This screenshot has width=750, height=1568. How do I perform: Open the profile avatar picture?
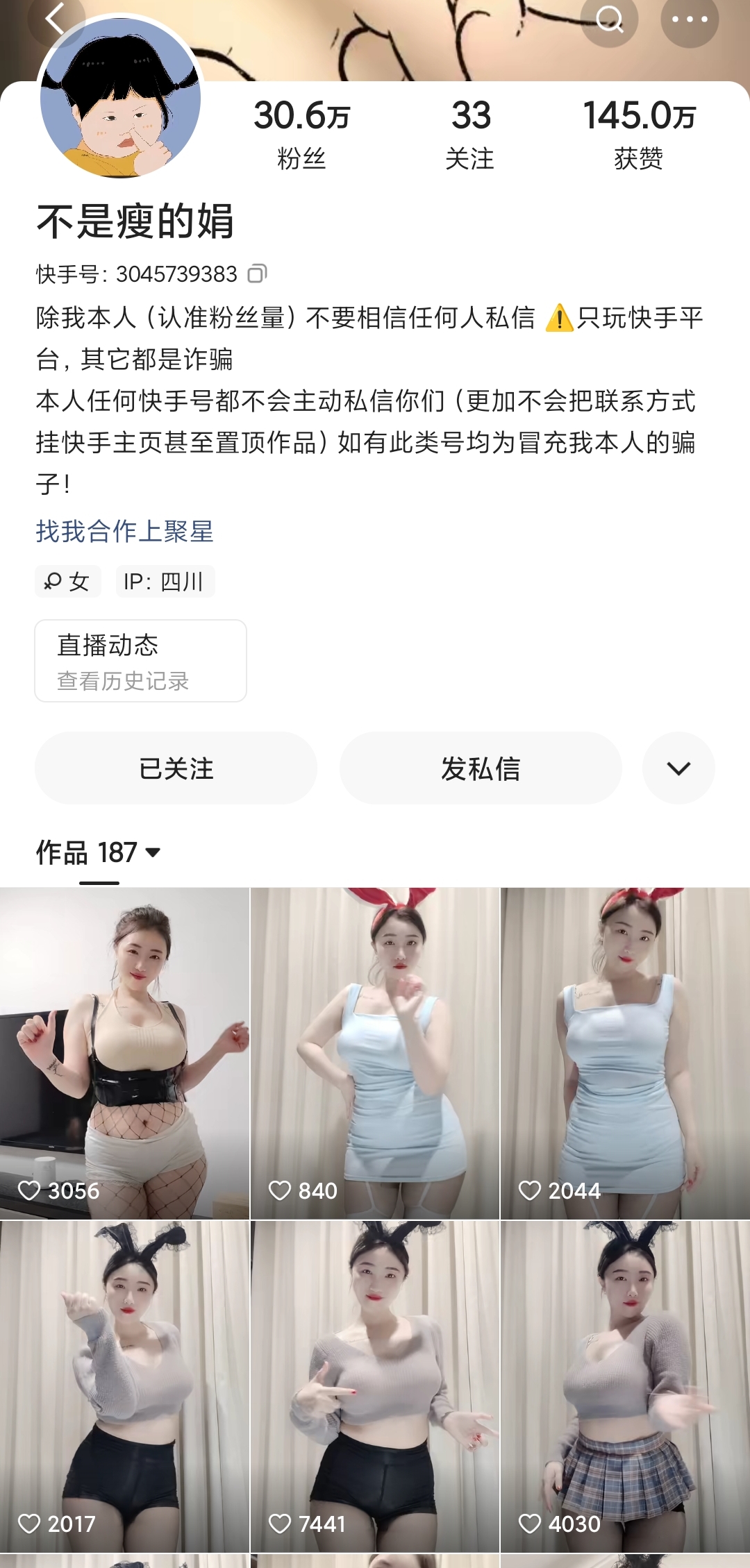click(121, 97)
